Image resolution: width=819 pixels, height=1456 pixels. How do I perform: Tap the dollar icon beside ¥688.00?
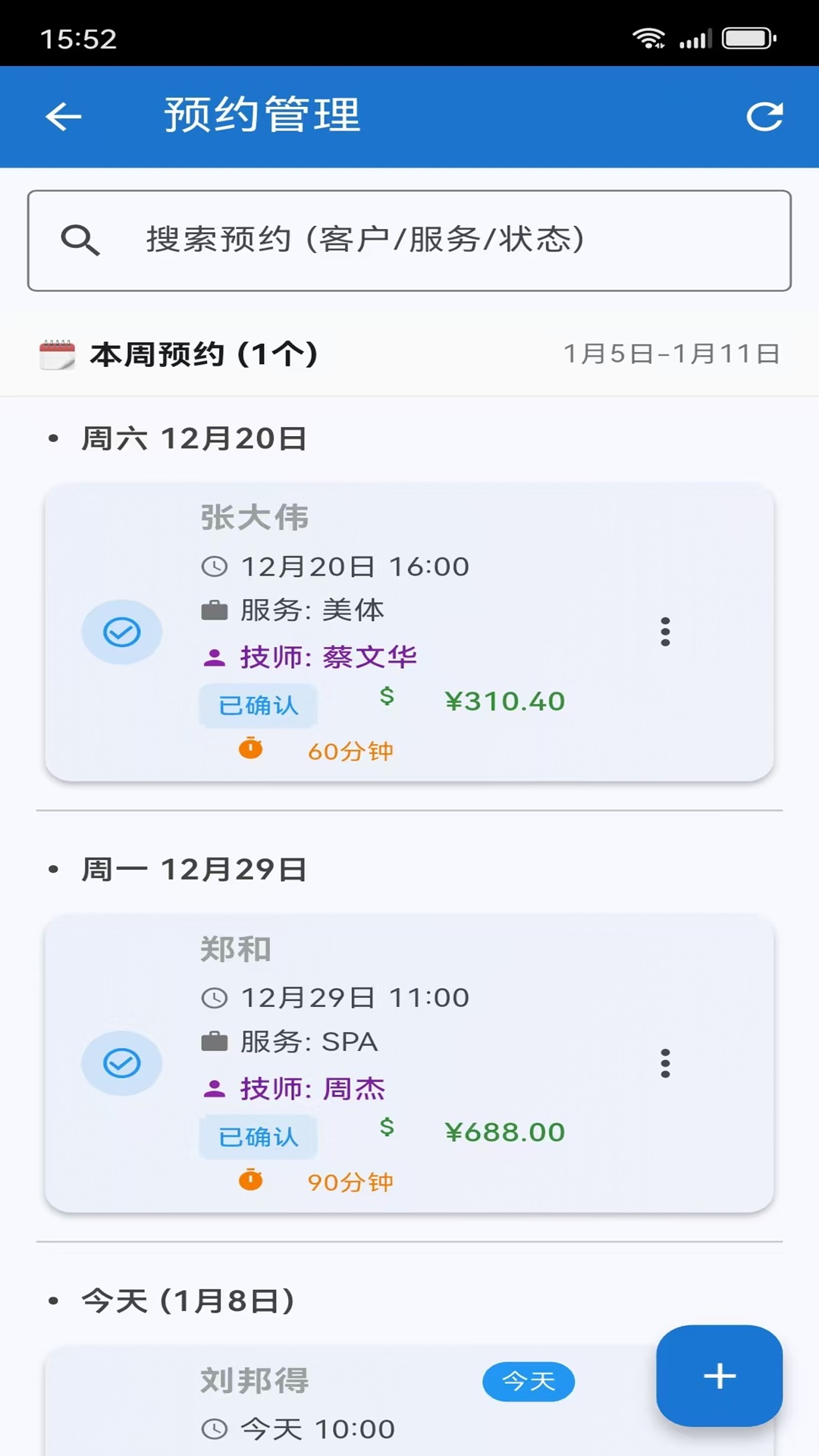[388, 1129]
